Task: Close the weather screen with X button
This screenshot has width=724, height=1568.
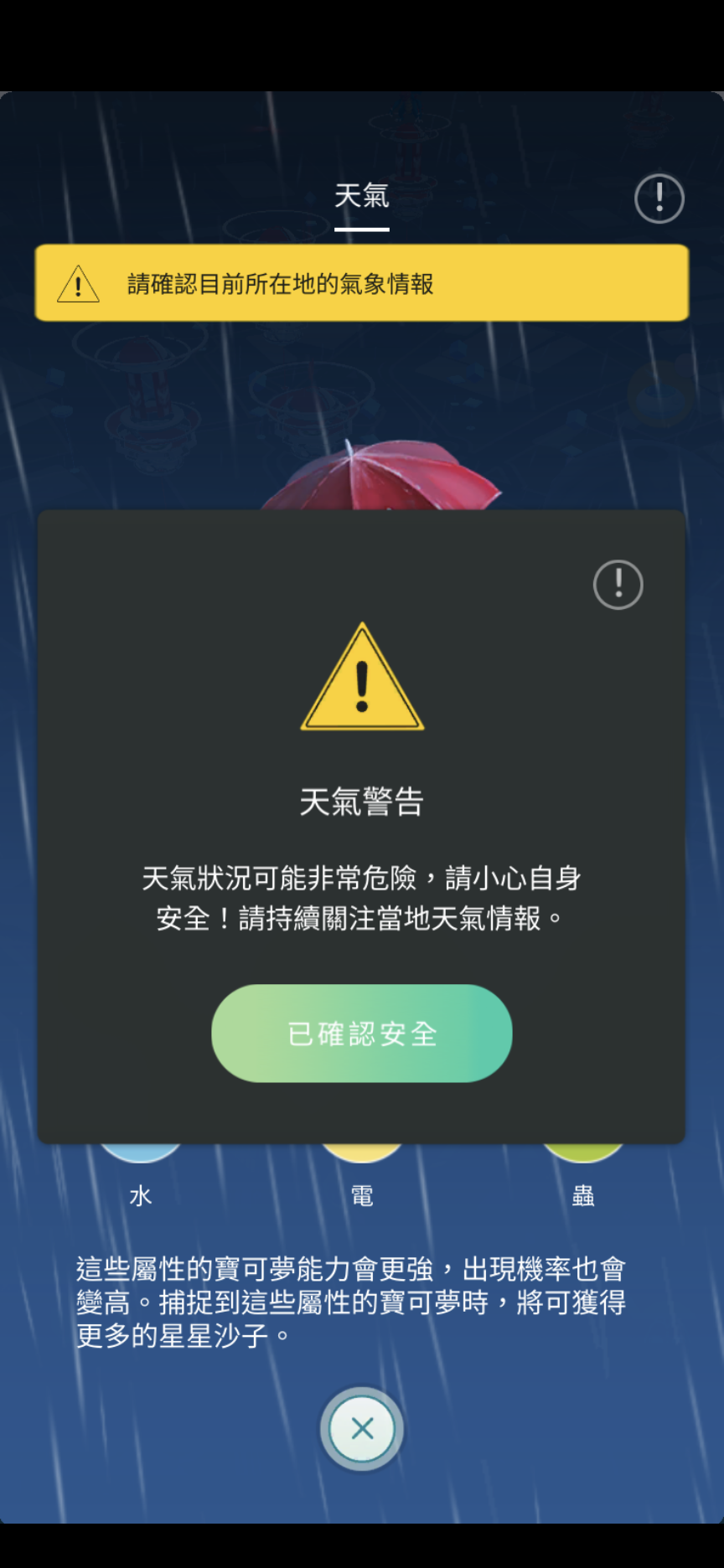Action: pos(362,1428)
